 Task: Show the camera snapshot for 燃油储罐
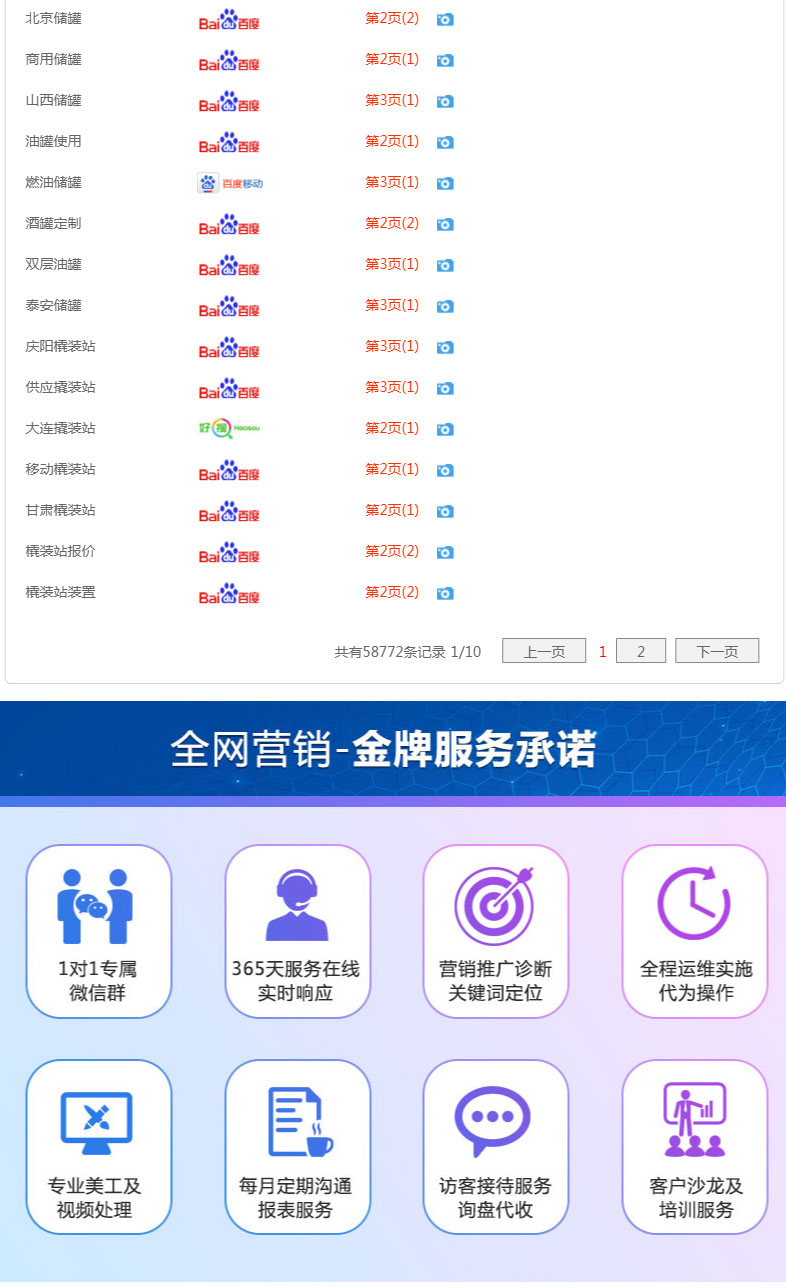(x=445, y=183)
